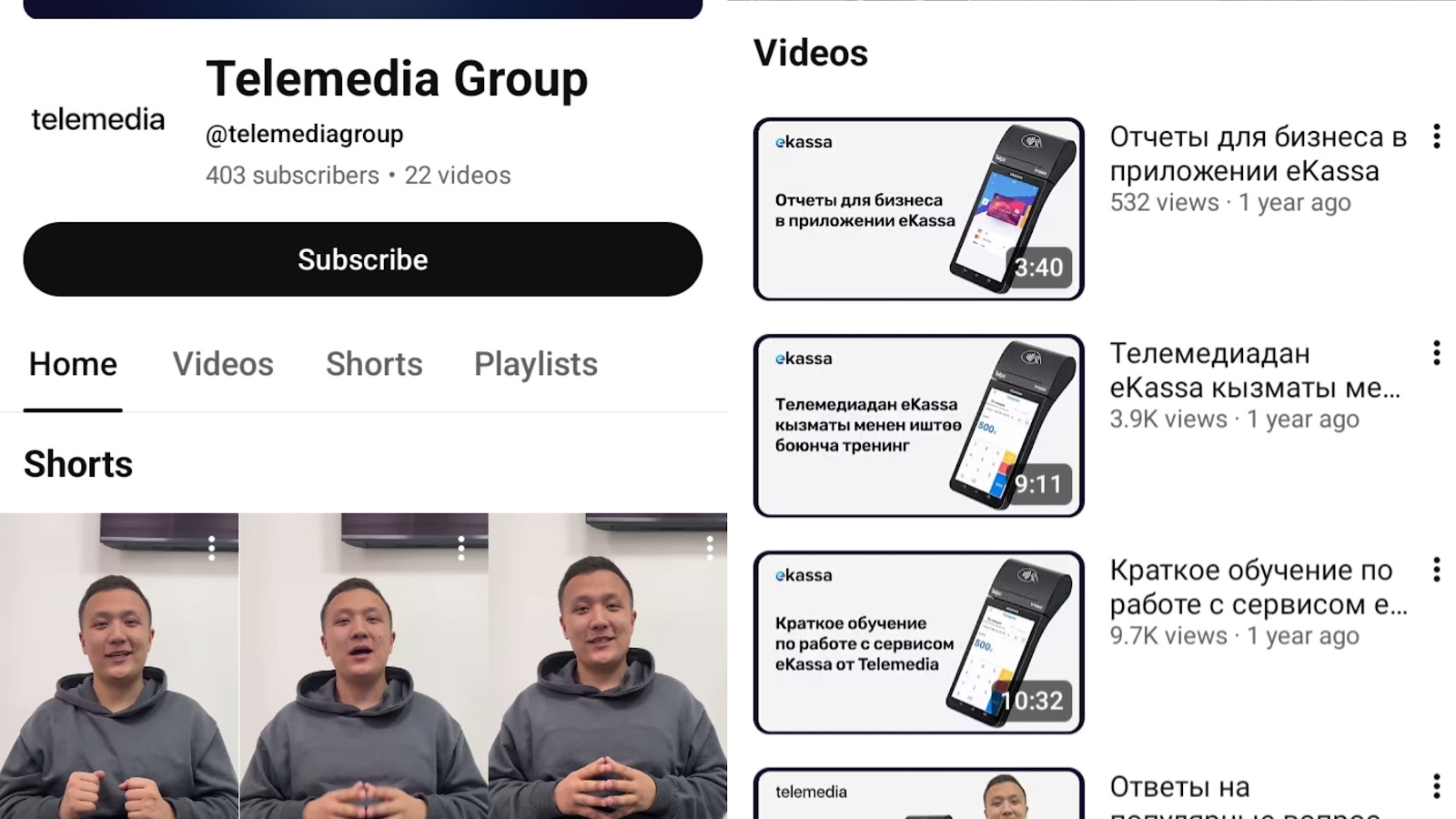Play the 9:11 Телемедиадан eKassa training video
This screenshot has height=819, width=1456.
pyautogui.click(x=918, y=425)
